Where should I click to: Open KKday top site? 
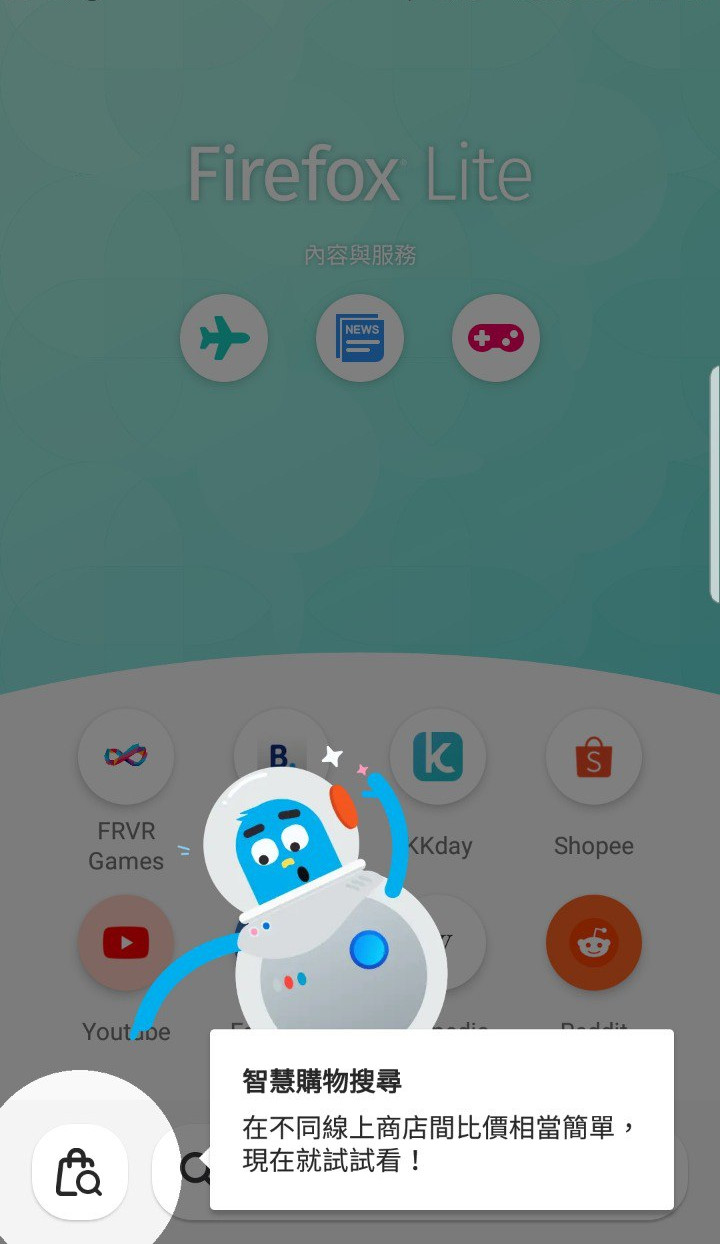438,757
